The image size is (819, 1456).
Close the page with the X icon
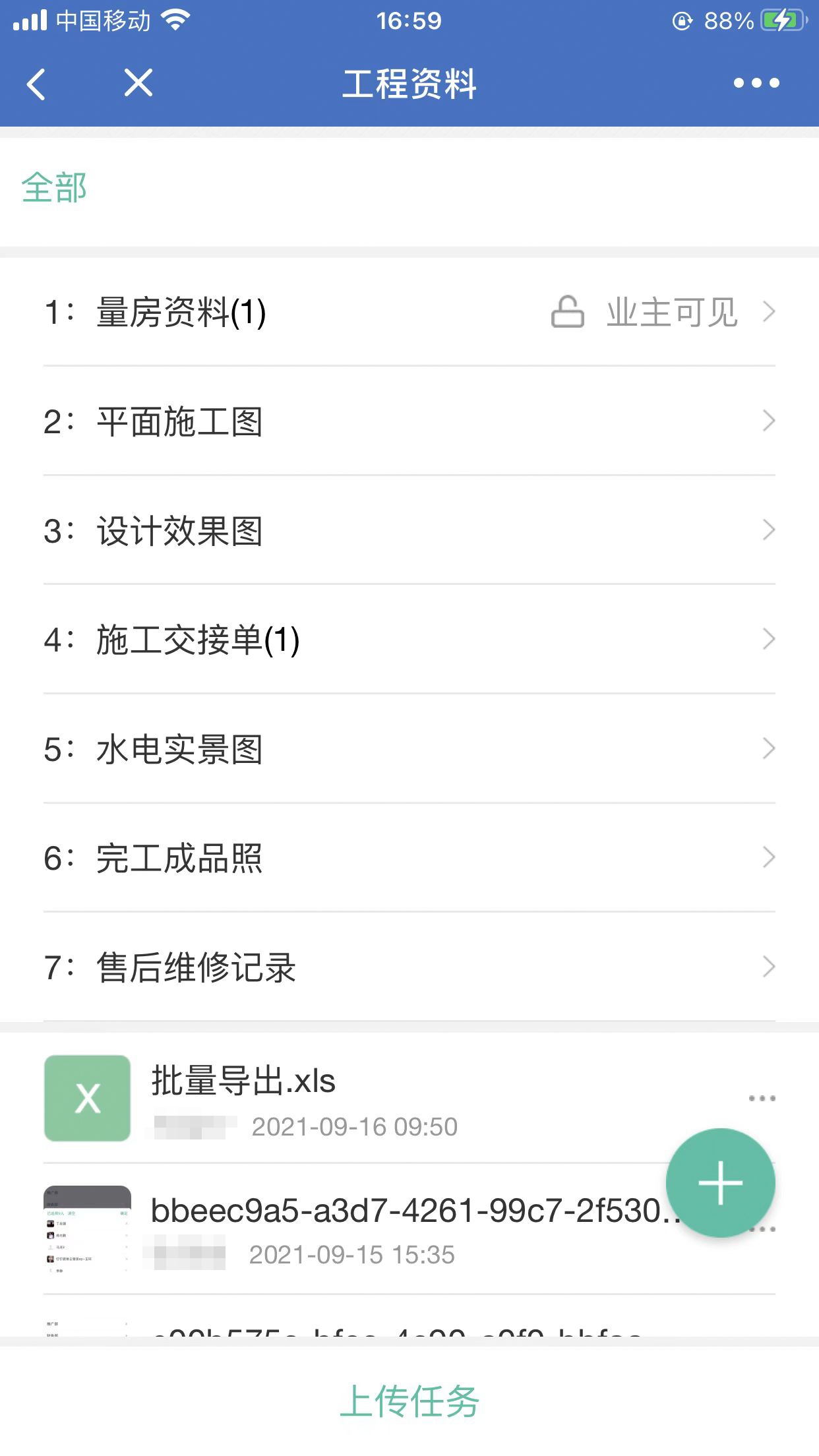(x=138, y=83)
